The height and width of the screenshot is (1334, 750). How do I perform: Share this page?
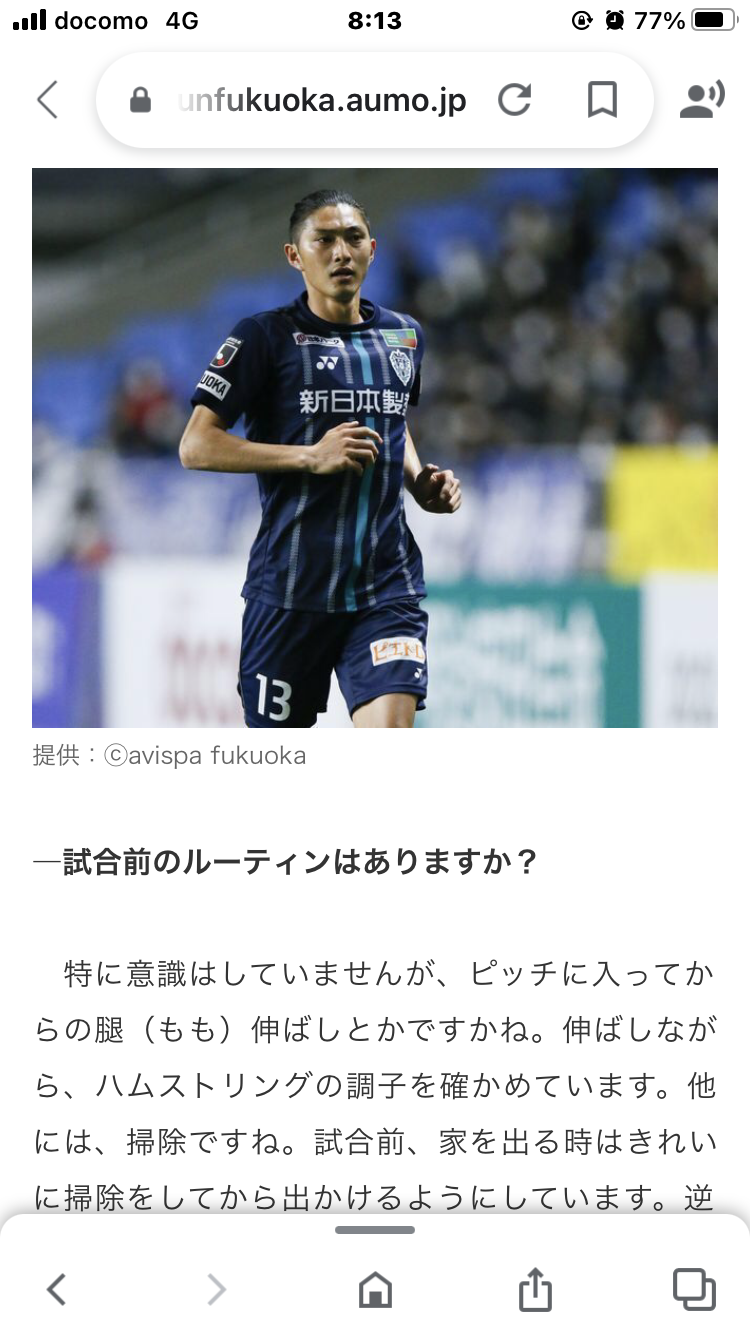click(x=535, y=1290)
